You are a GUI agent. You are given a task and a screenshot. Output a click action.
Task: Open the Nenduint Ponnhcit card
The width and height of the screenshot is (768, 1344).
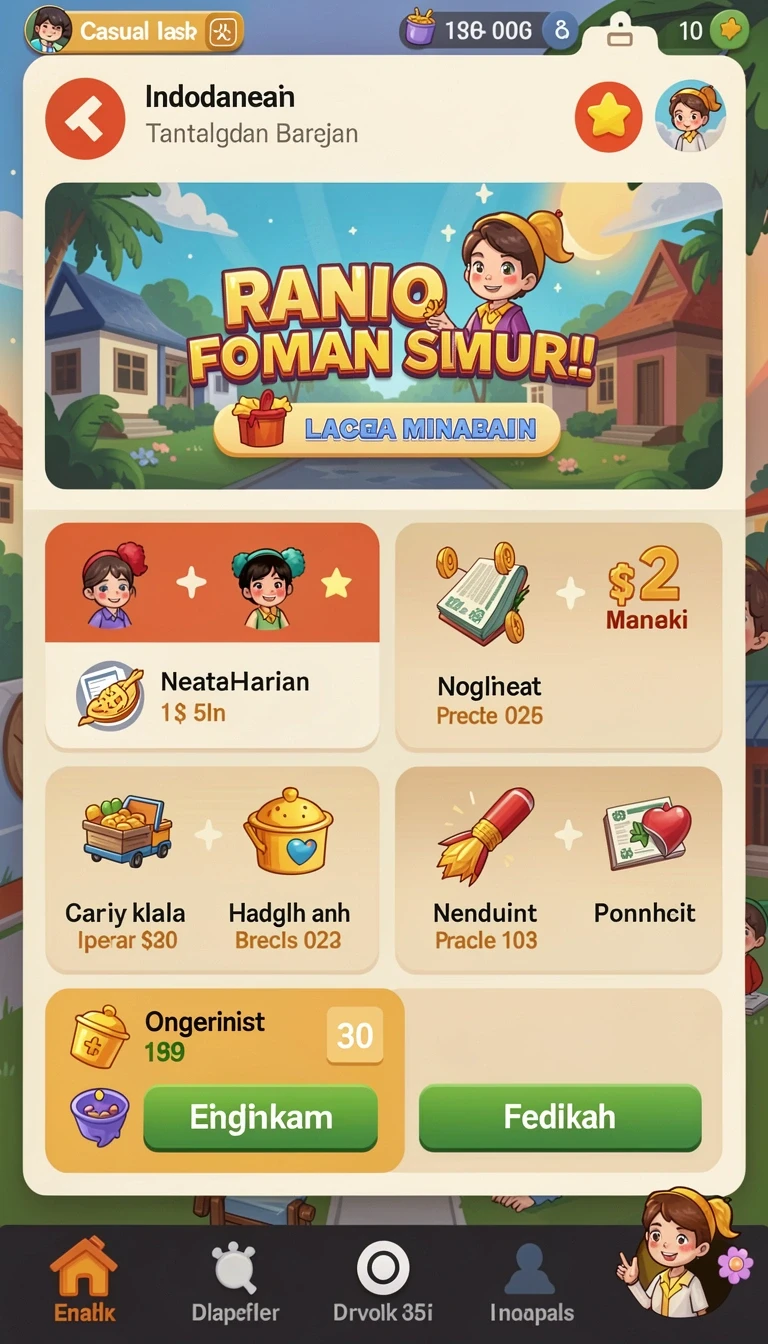559,870
